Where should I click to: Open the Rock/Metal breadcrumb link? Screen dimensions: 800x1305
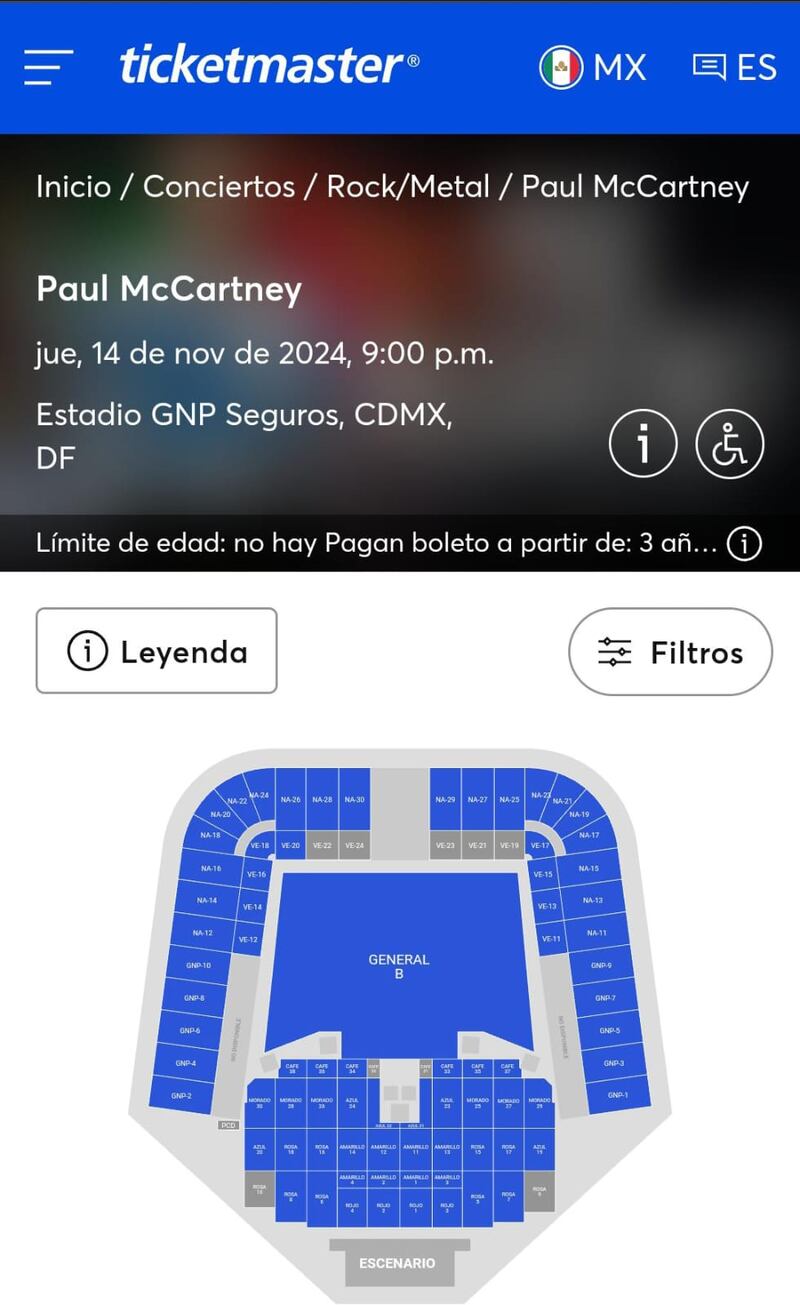408,187
